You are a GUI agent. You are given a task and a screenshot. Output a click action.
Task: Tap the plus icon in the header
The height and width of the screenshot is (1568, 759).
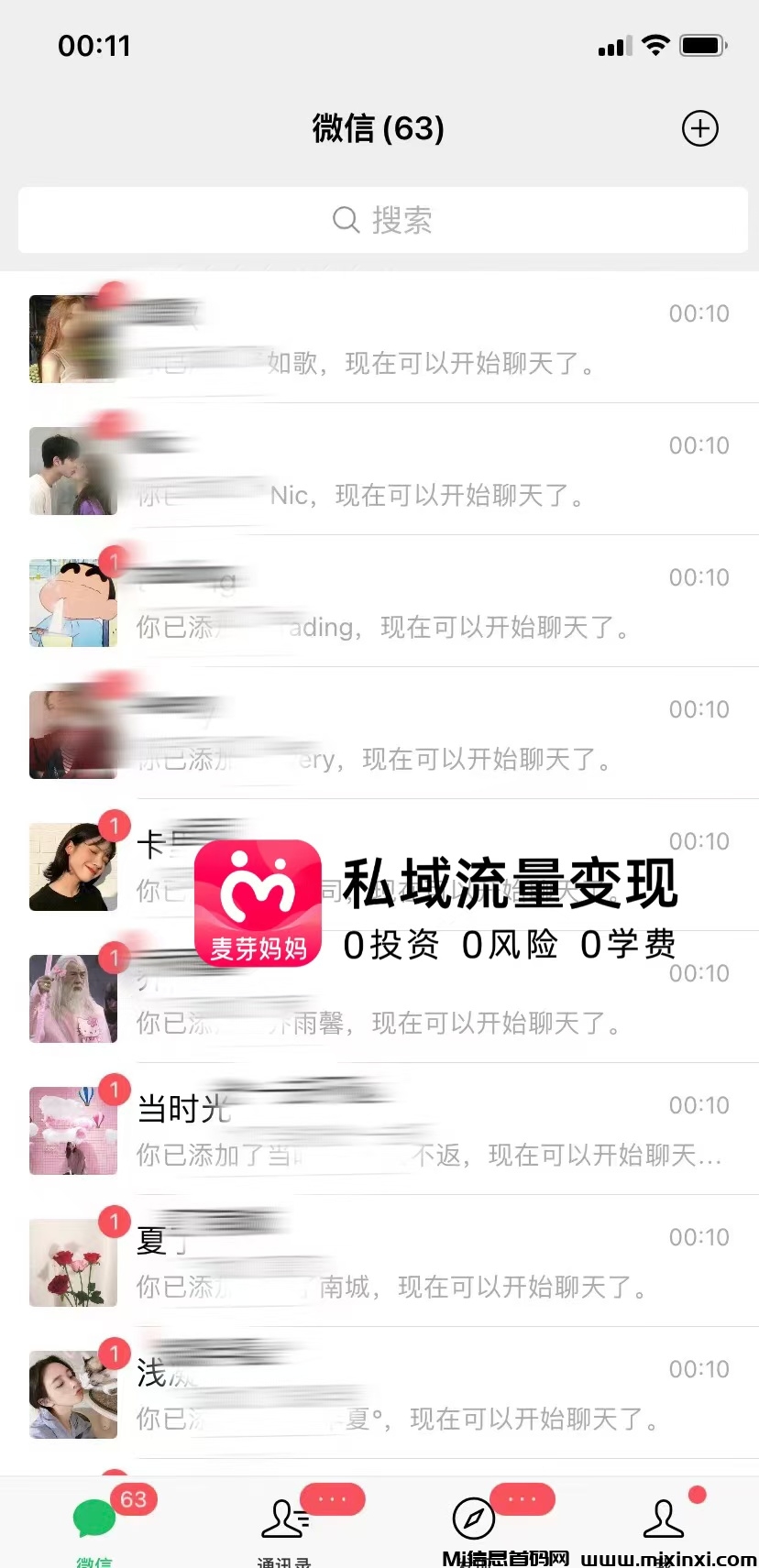[x=700, y=128]
